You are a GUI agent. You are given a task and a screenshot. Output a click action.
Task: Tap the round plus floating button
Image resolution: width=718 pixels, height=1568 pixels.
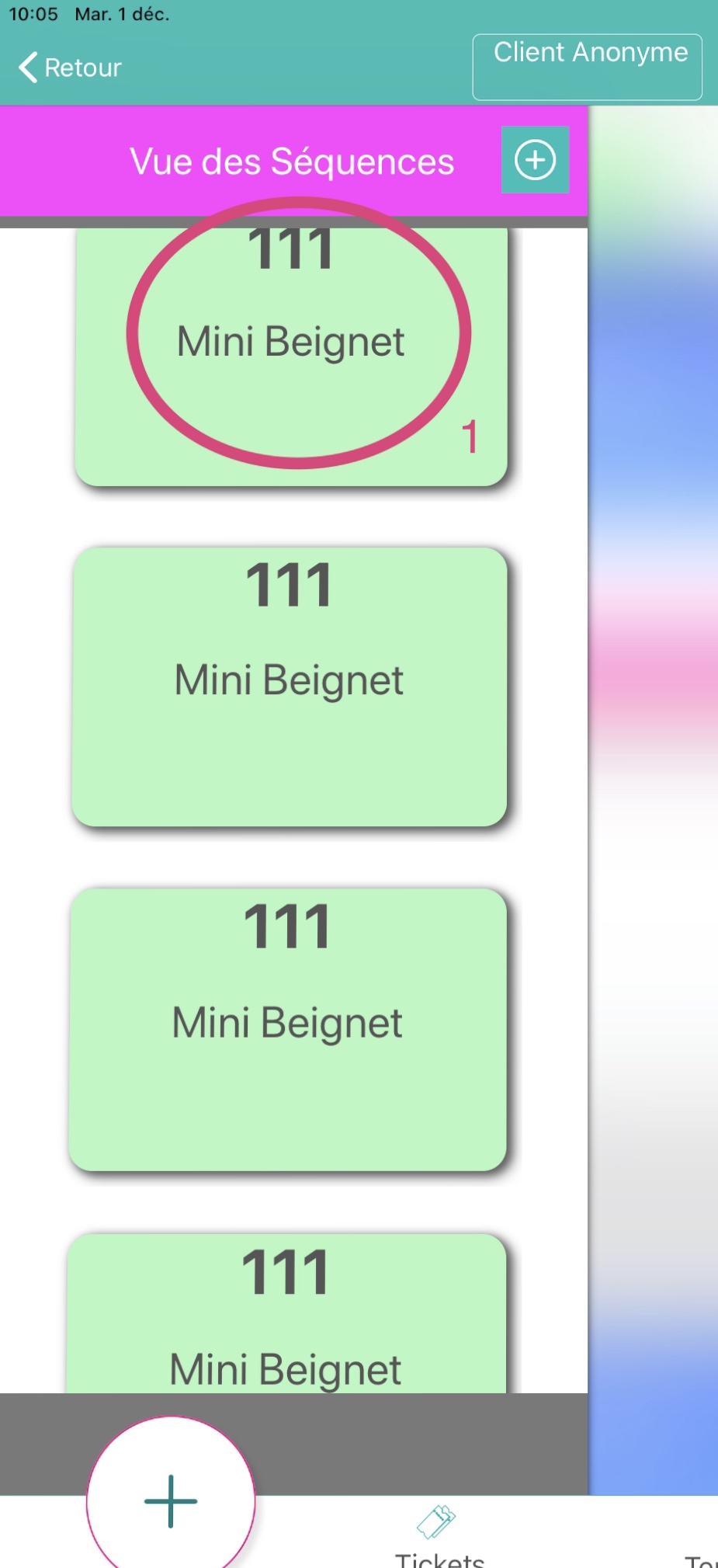point(171,1500)
